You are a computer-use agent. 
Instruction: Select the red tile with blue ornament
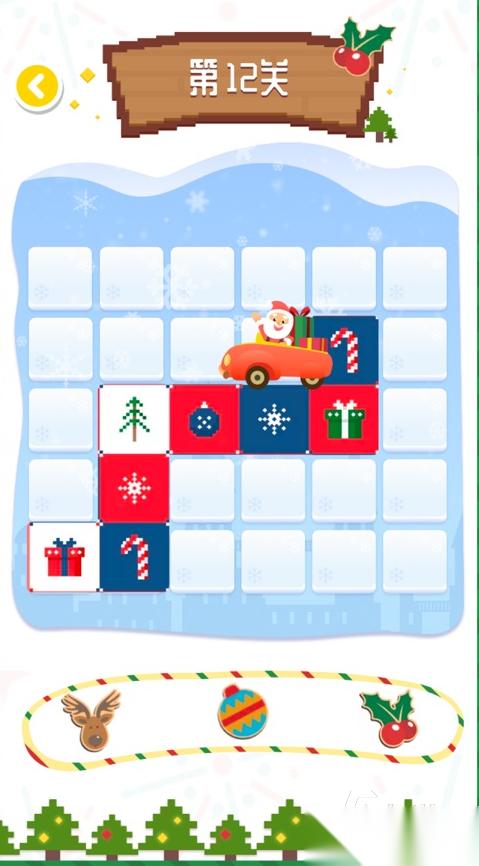tap(204, 419)
